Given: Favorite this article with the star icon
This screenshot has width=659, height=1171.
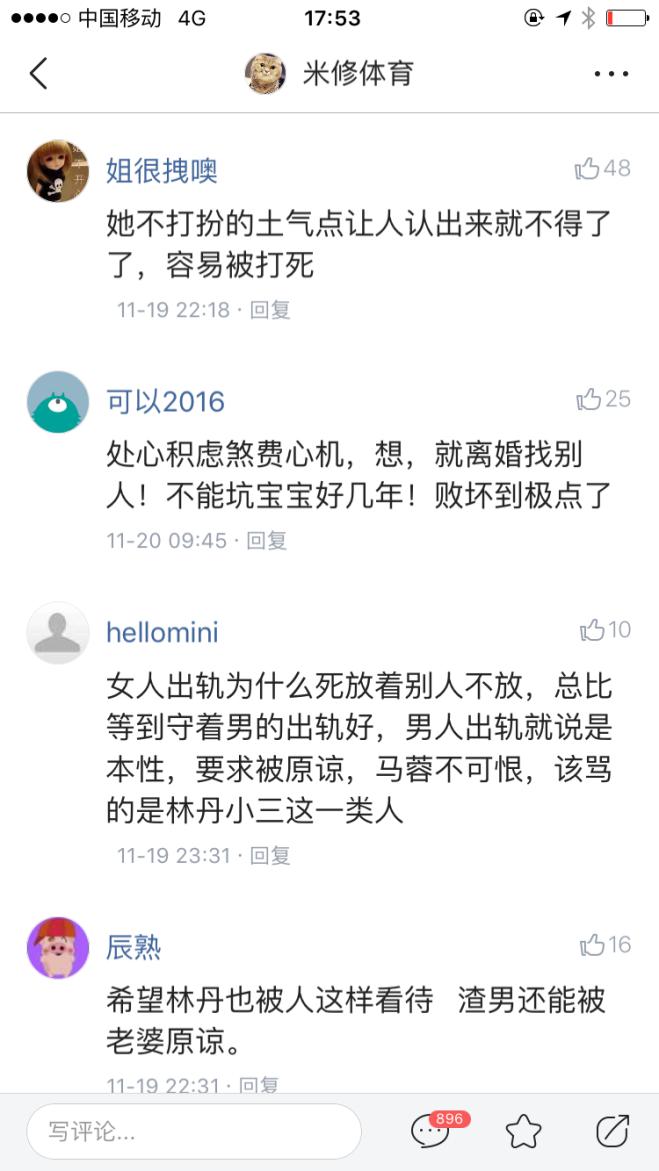Looking at the screenshot, I should (x=523, y=1131).
